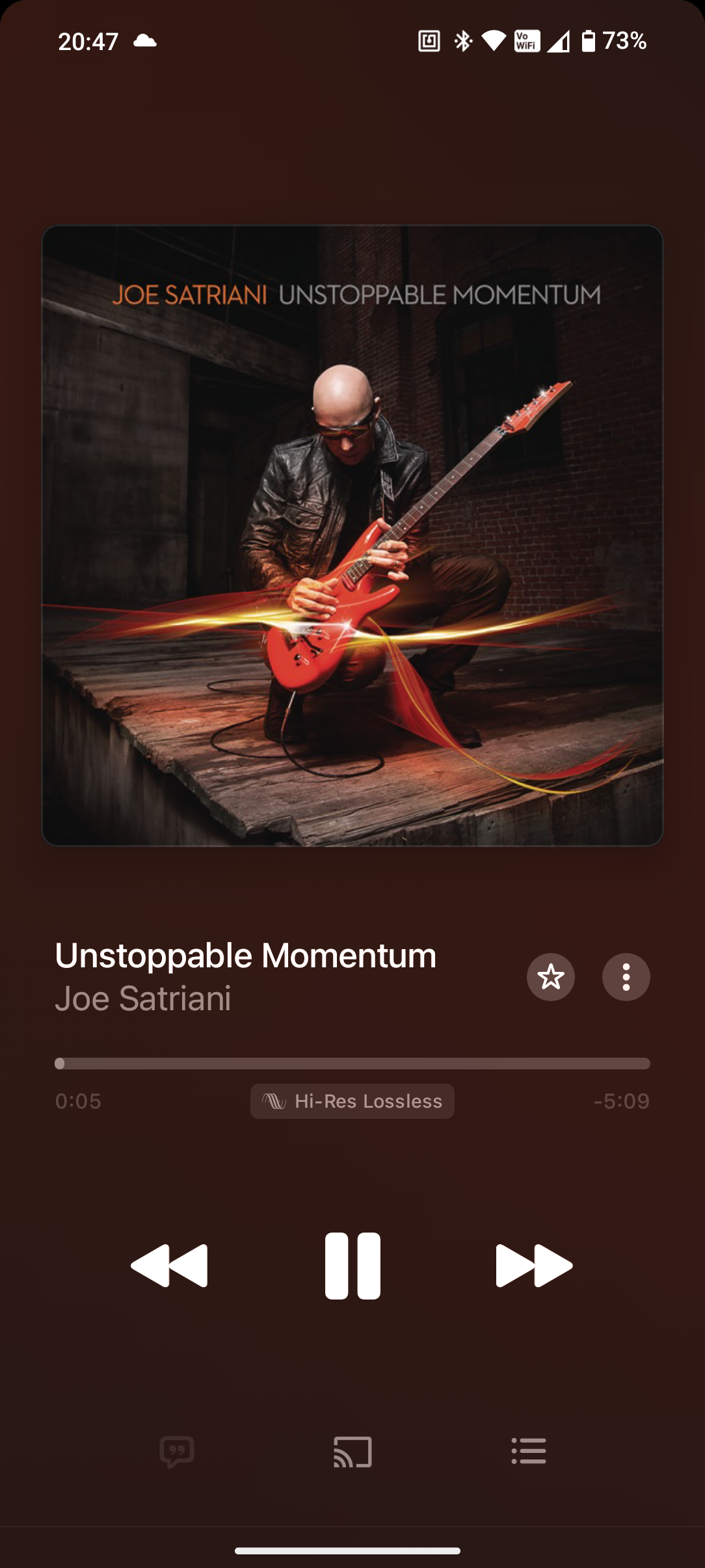
Task: Show the Up Next queue list
Action: [x=528, y=1451]
